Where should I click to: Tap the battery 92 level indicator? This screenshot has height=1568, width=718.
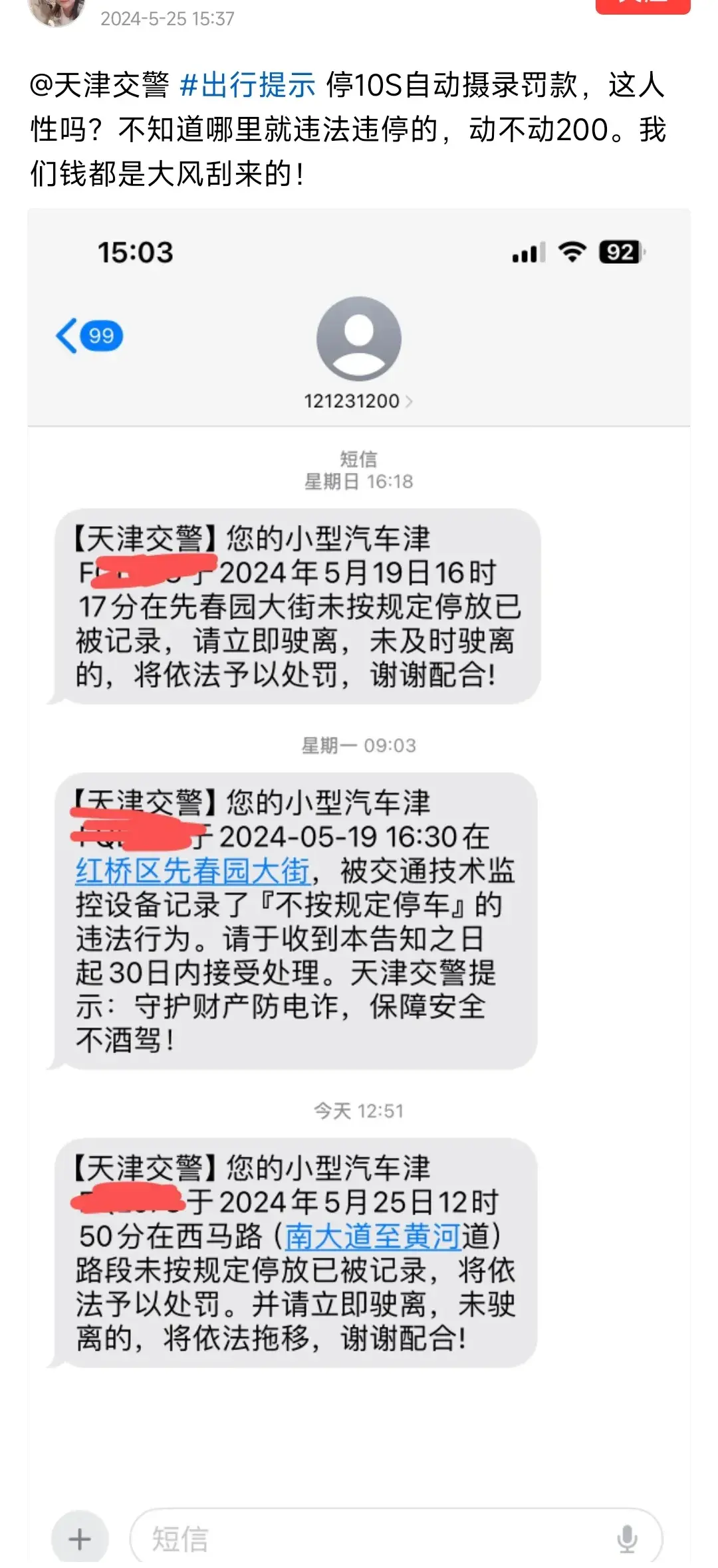[621, 250]
